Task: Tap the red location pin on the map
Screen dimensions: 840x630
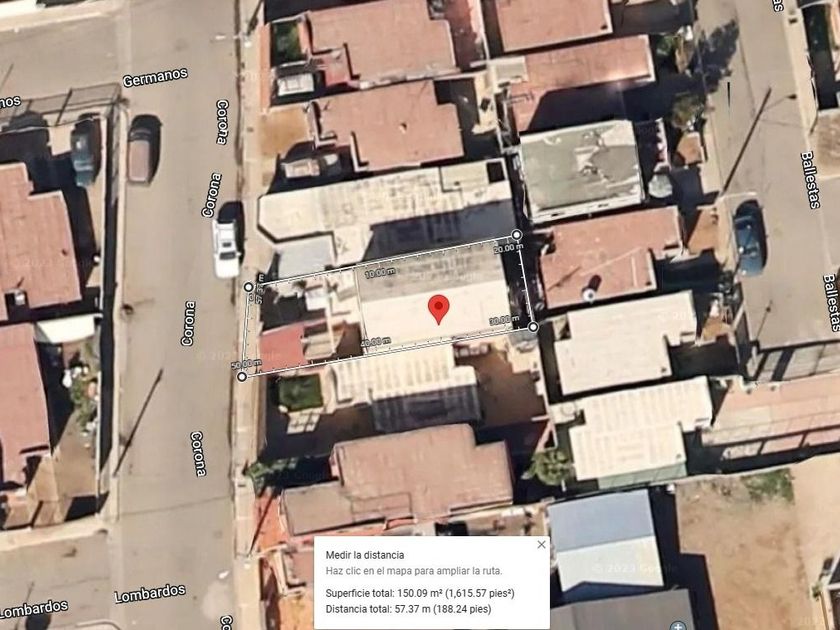Action: [438, 308]
